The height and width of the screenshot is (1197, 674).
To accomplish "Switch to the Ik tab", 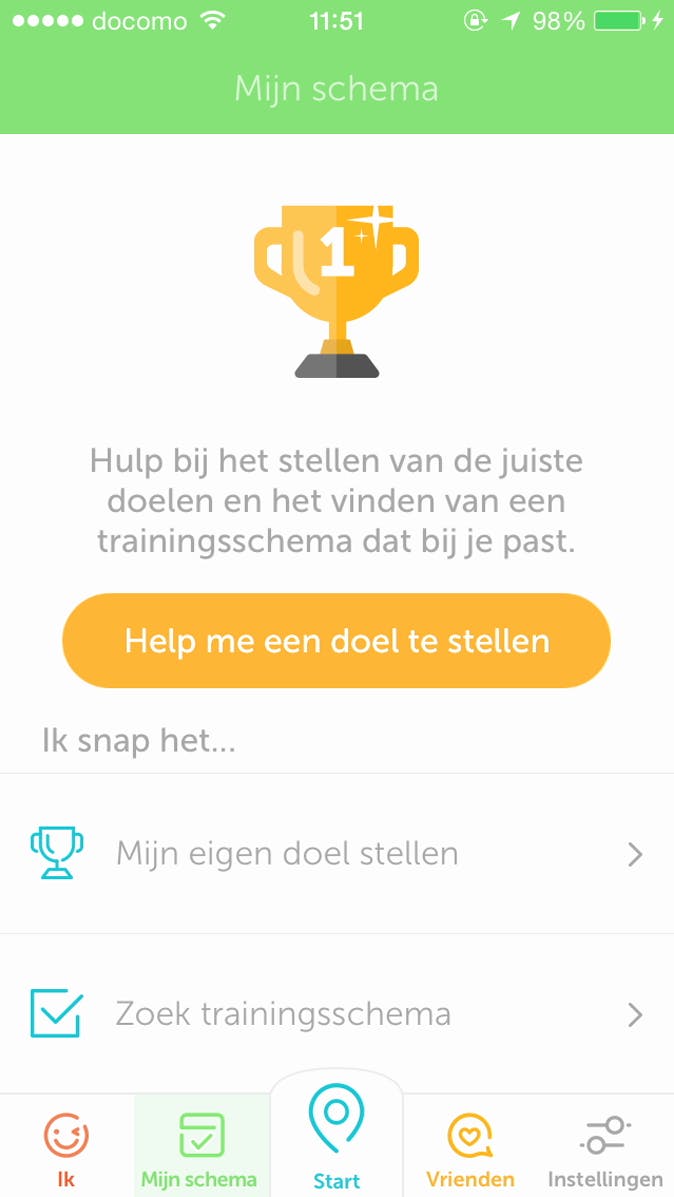I will click(66, 1148).
